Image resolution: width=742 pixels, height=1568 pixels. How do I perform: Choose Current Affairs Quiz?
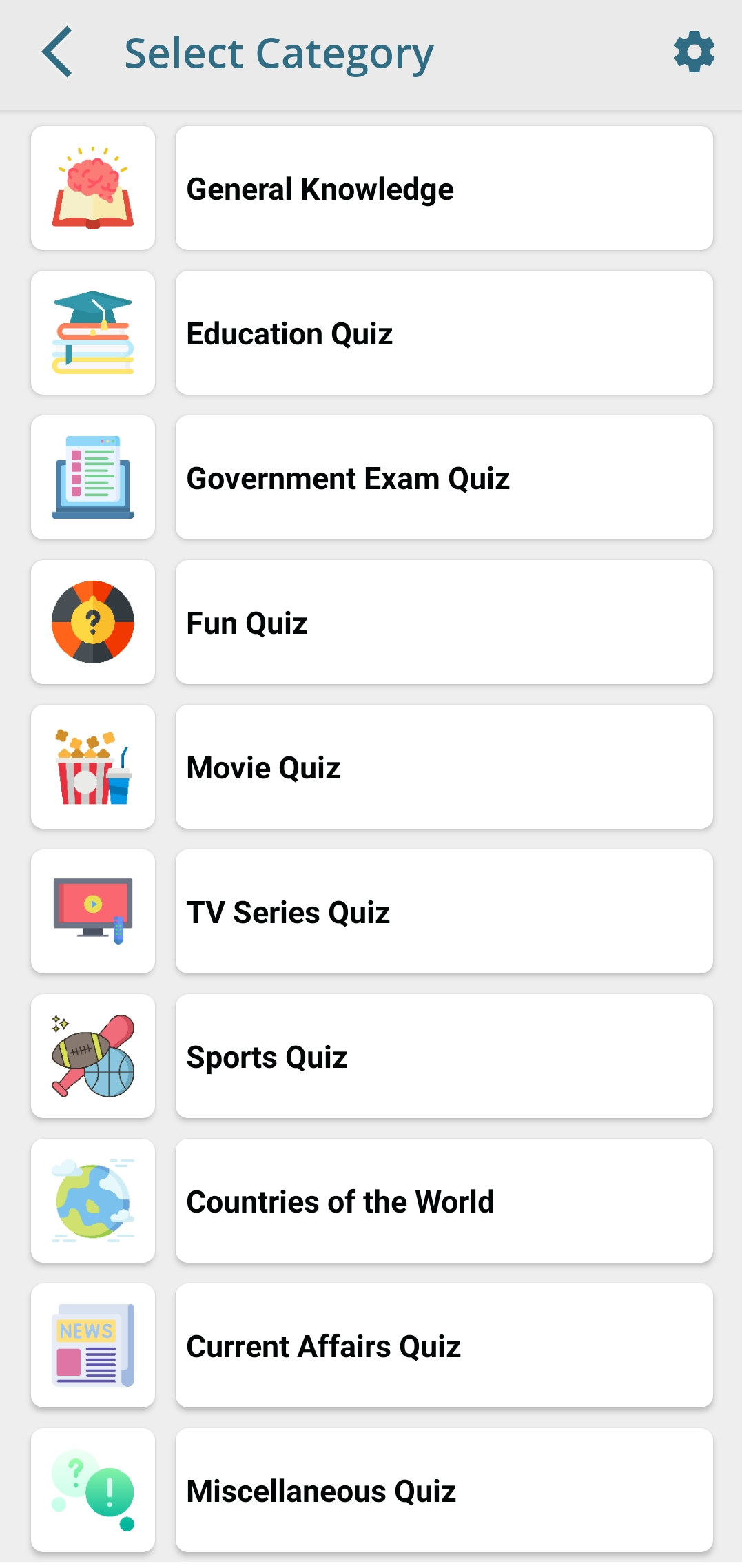click(x=444, y=1345)
